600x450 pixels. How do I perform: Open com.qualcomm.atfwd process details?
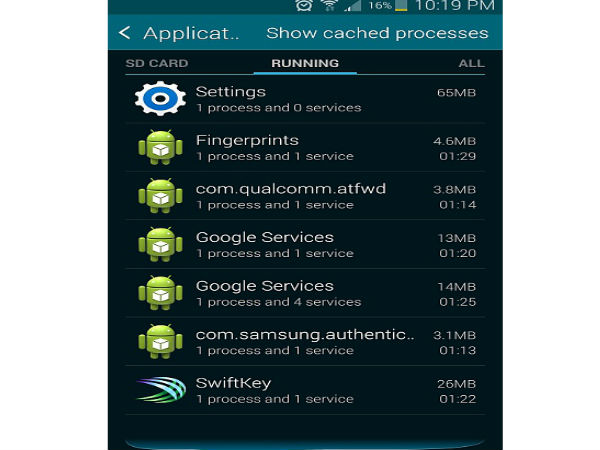coord(305,196)
